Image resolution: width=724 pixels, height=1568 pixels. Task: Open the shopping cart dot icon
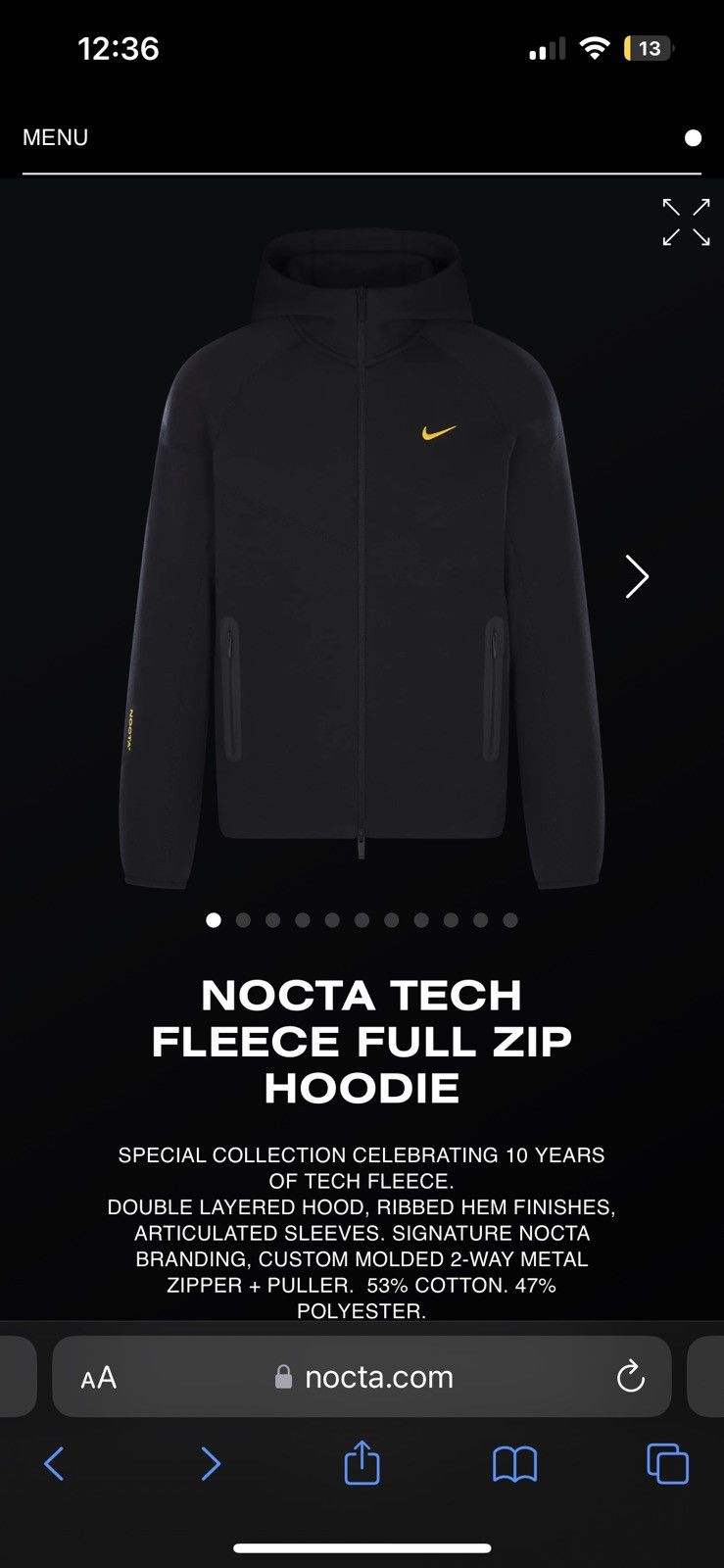[695, 137]
